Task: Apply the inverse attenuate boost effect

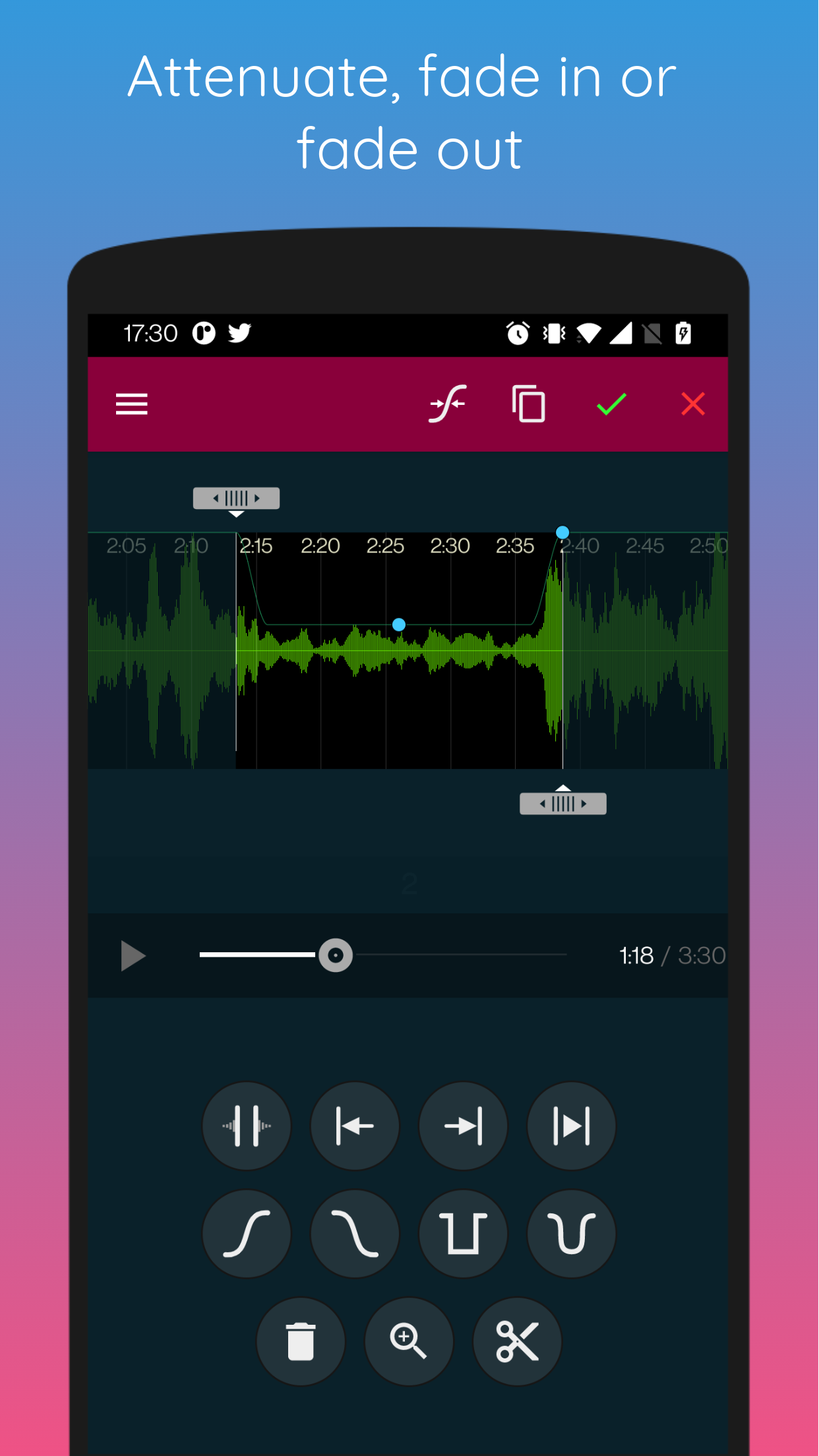Action: click(x=572, y=1233)
